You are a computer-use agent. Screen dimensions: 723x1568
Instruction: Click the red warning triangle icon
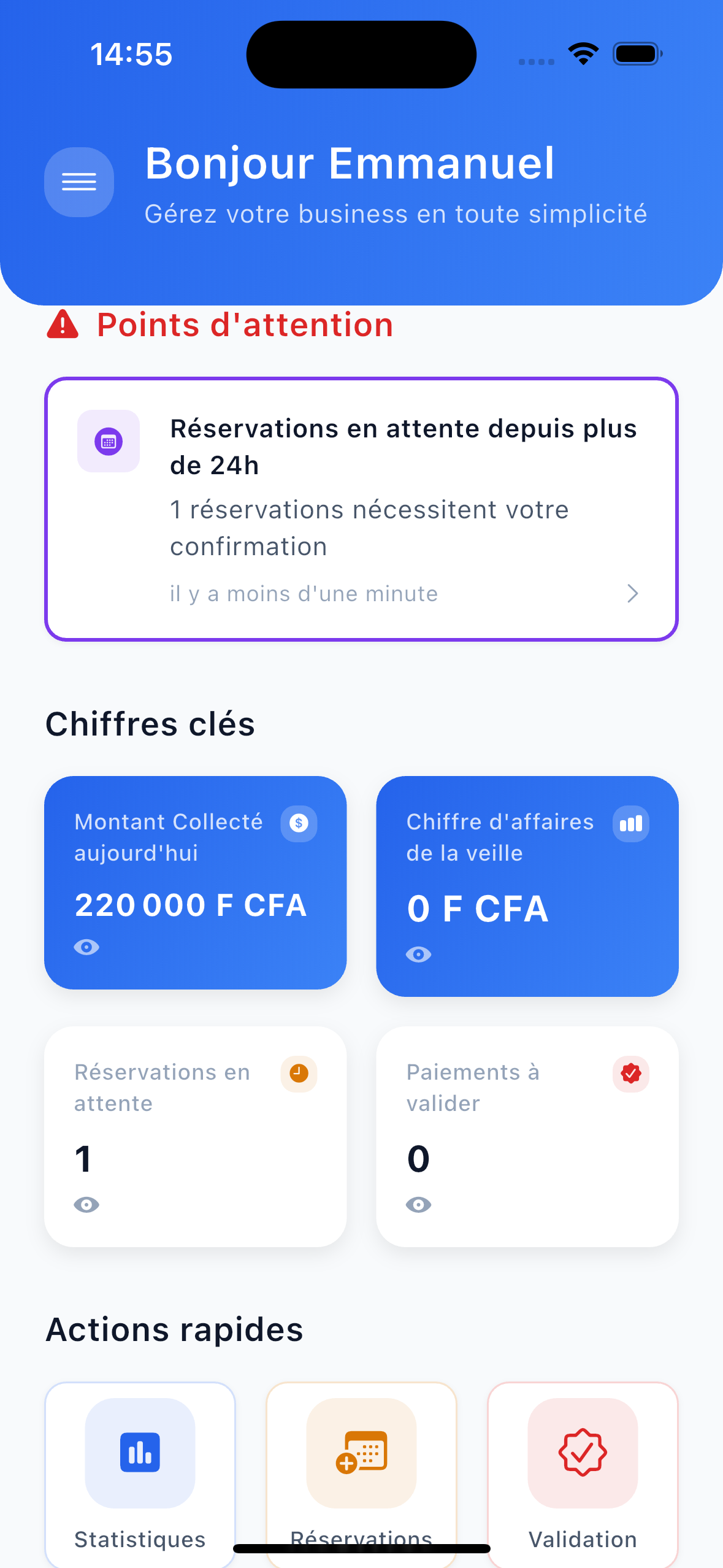pos(63,325)
